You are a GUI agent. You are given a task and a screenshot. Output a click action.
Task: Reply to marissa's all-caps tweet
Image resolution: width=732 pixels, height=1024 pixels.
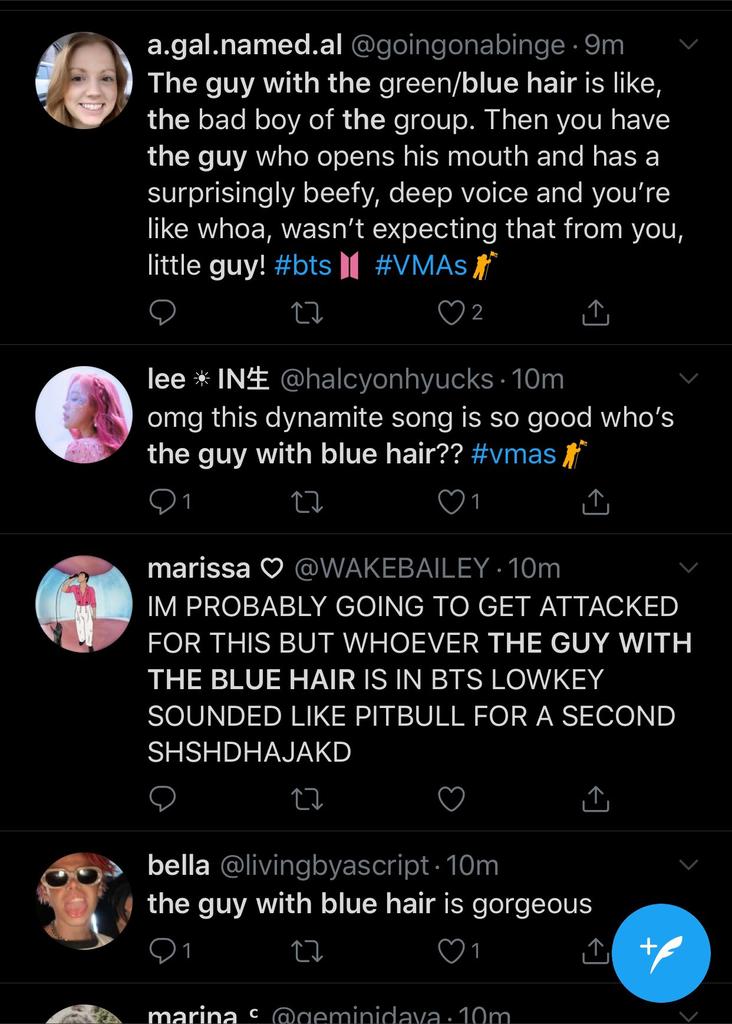[x=162, y=798]
